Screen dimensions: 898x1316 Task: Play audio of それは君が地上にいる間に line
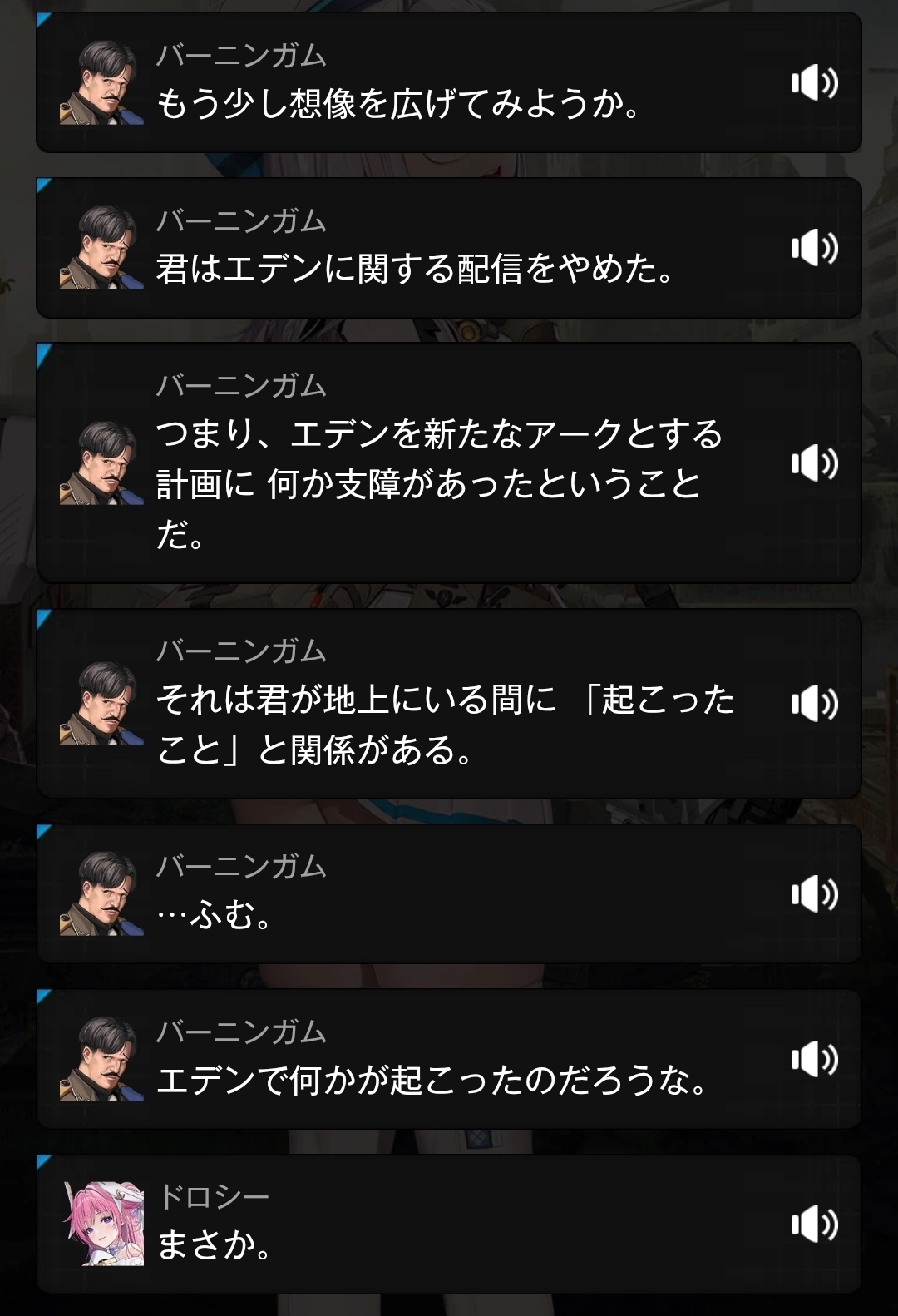(814, 704)
